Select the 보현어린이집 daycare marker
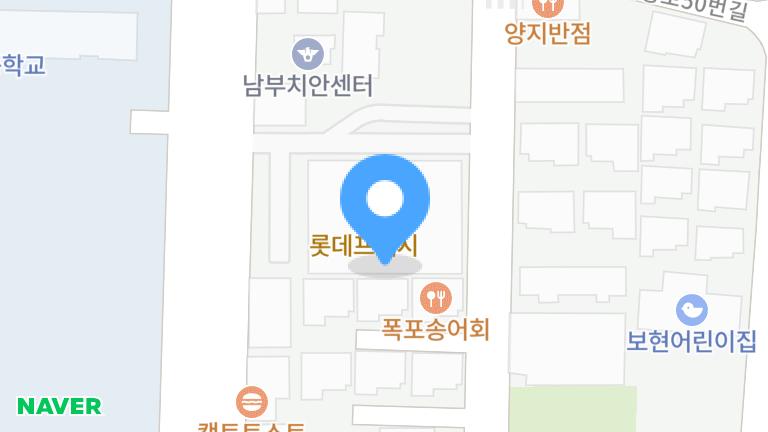 coord(691,310)
